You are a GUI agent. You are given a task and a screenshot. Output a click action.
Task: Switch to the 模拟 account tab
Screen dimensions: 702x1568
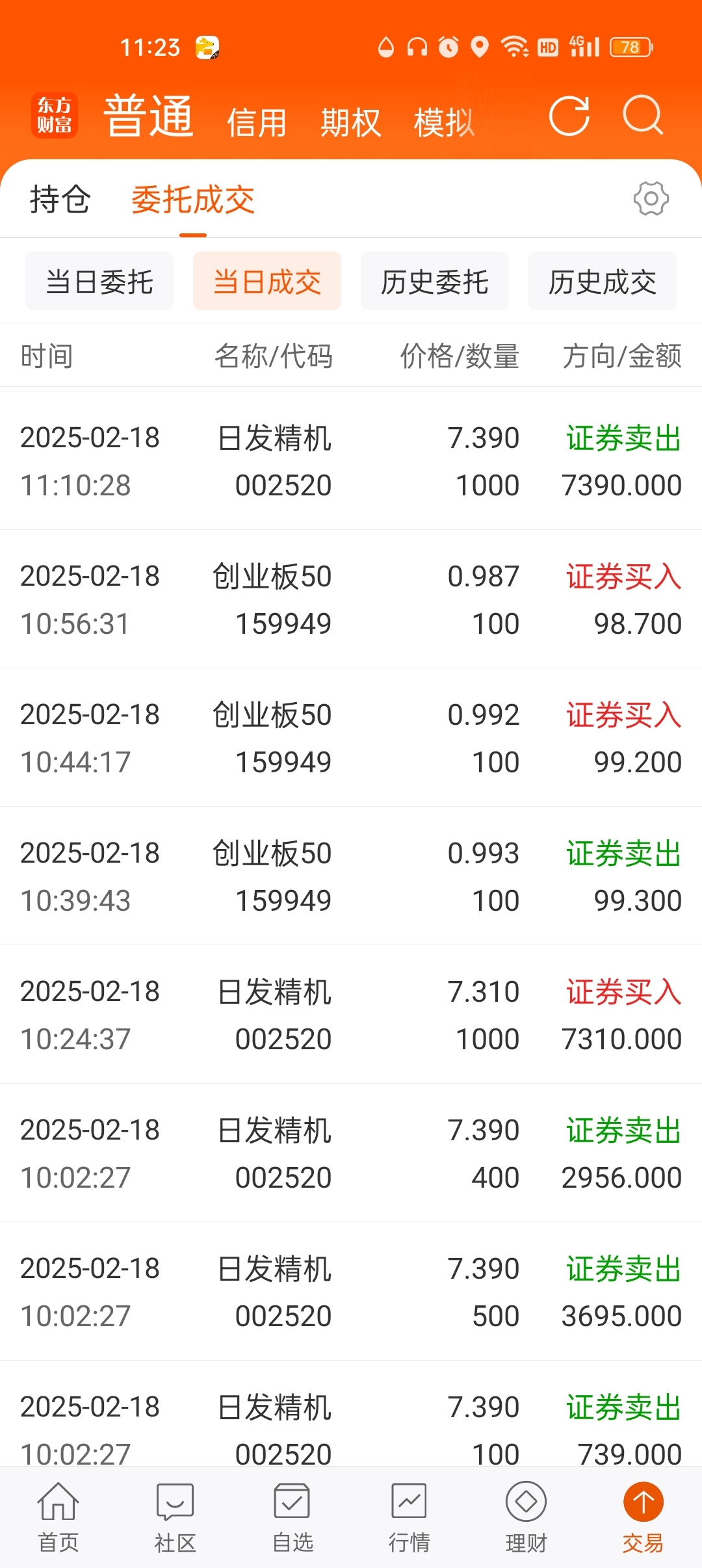click(444, 122)
